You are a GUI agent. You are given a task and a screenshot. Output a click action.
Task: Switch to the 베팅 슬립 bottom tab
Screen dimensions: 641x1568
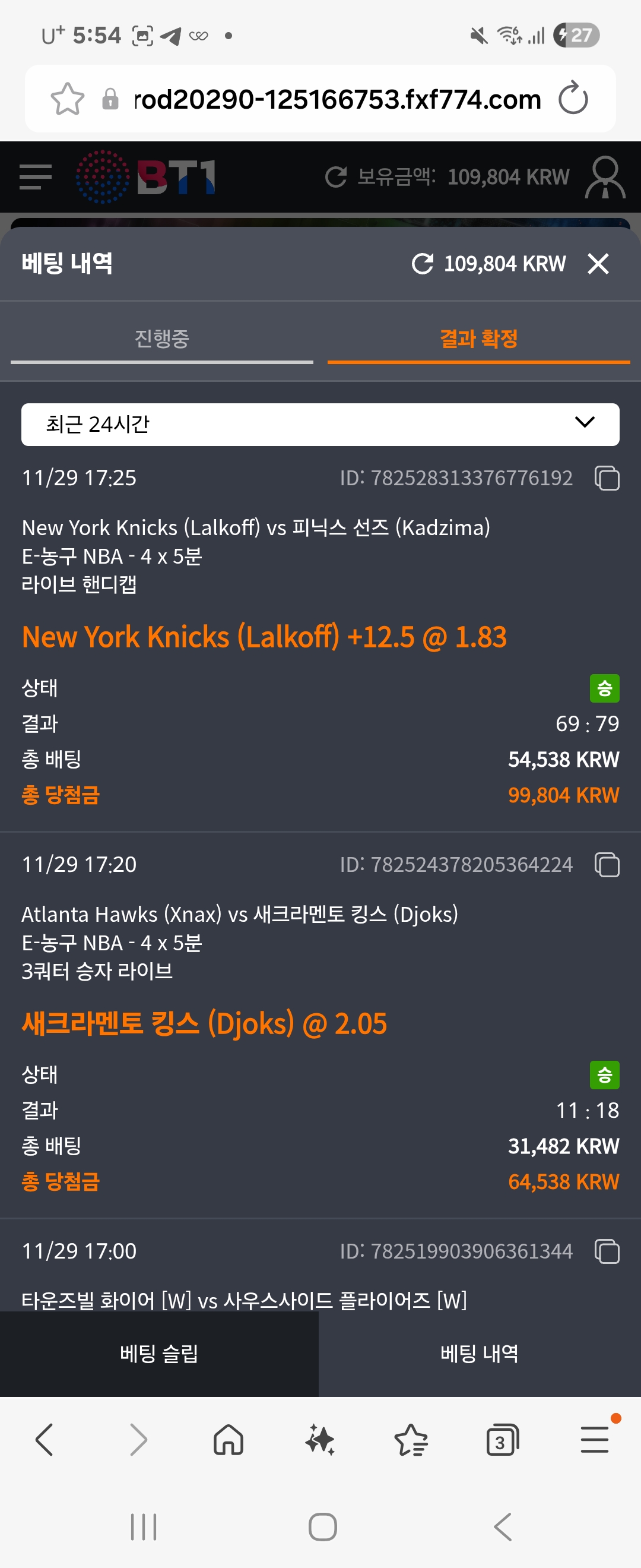(x=159, y=1354)
